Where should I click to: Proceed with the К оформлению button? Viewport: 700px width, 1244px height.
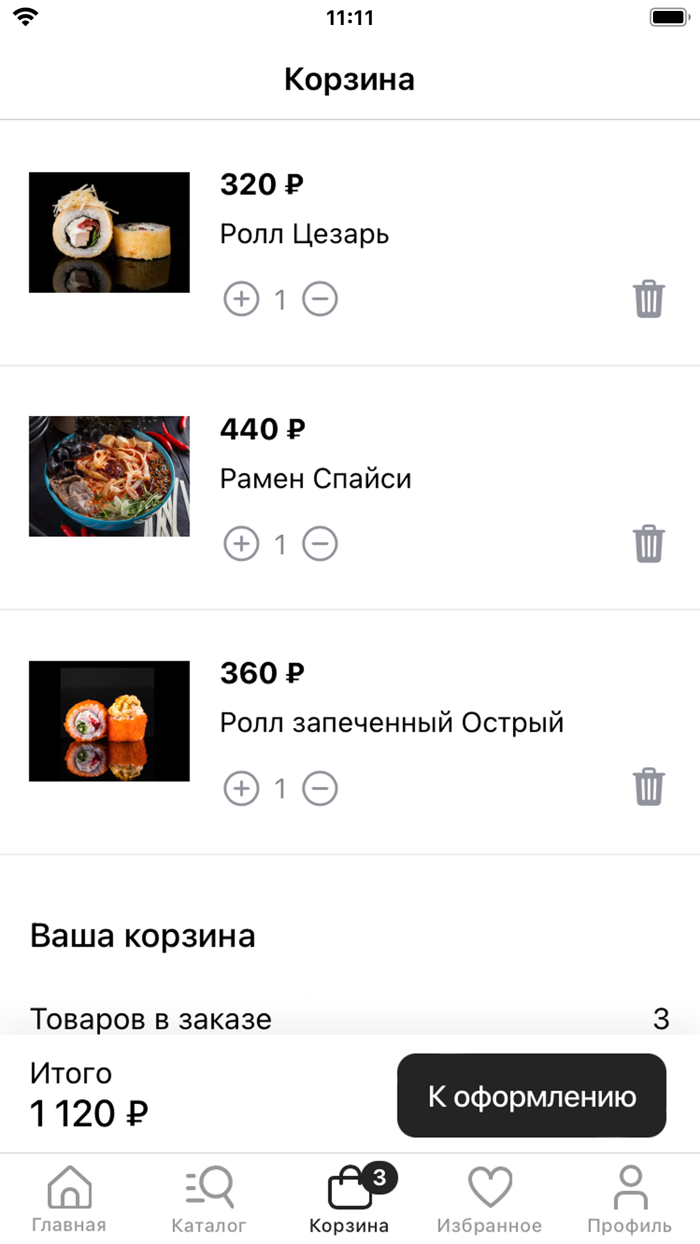click(531, 1095)
